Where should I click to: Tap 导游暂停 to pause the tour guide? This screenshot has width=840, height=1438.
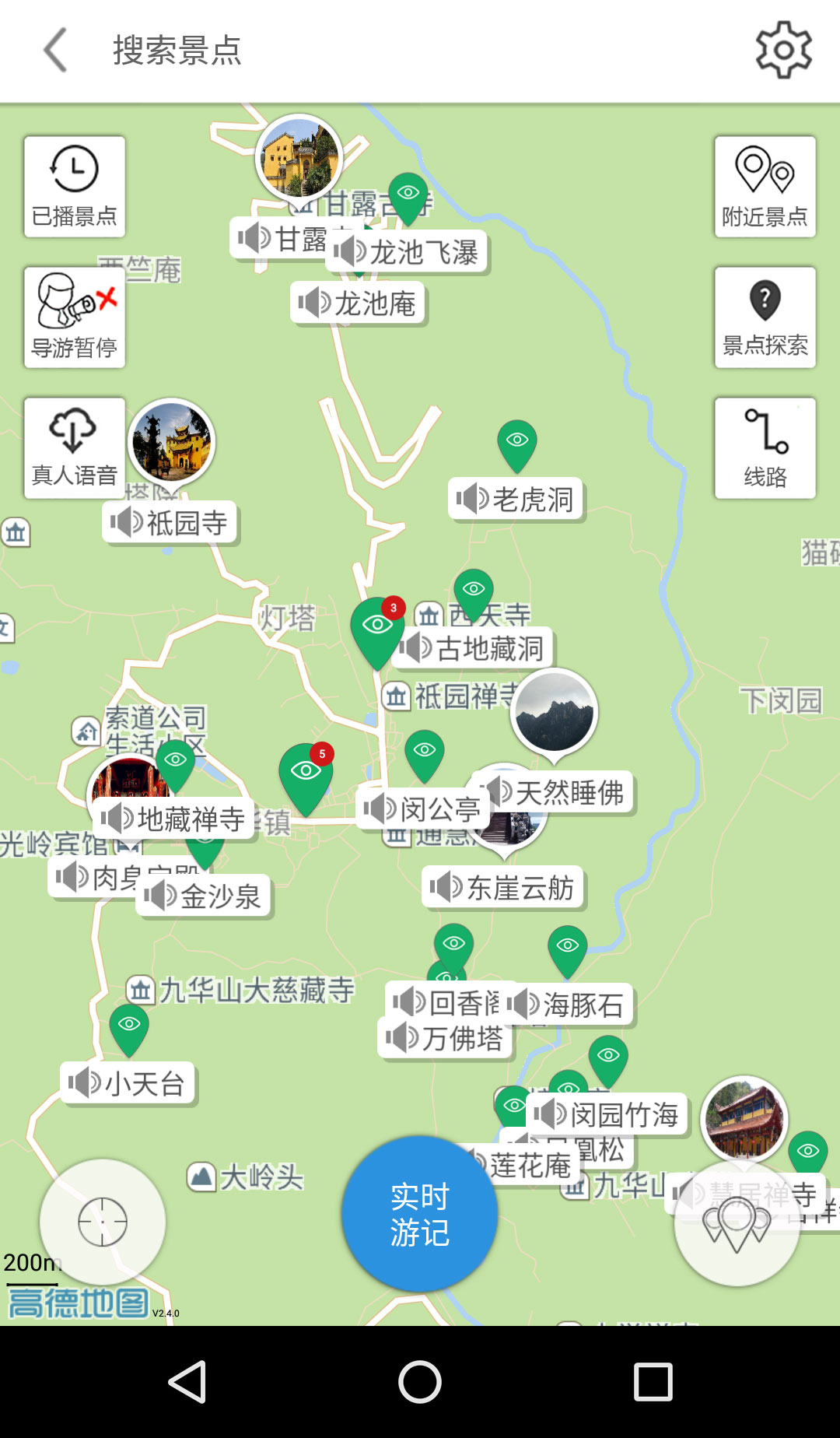tap(74, 316)
